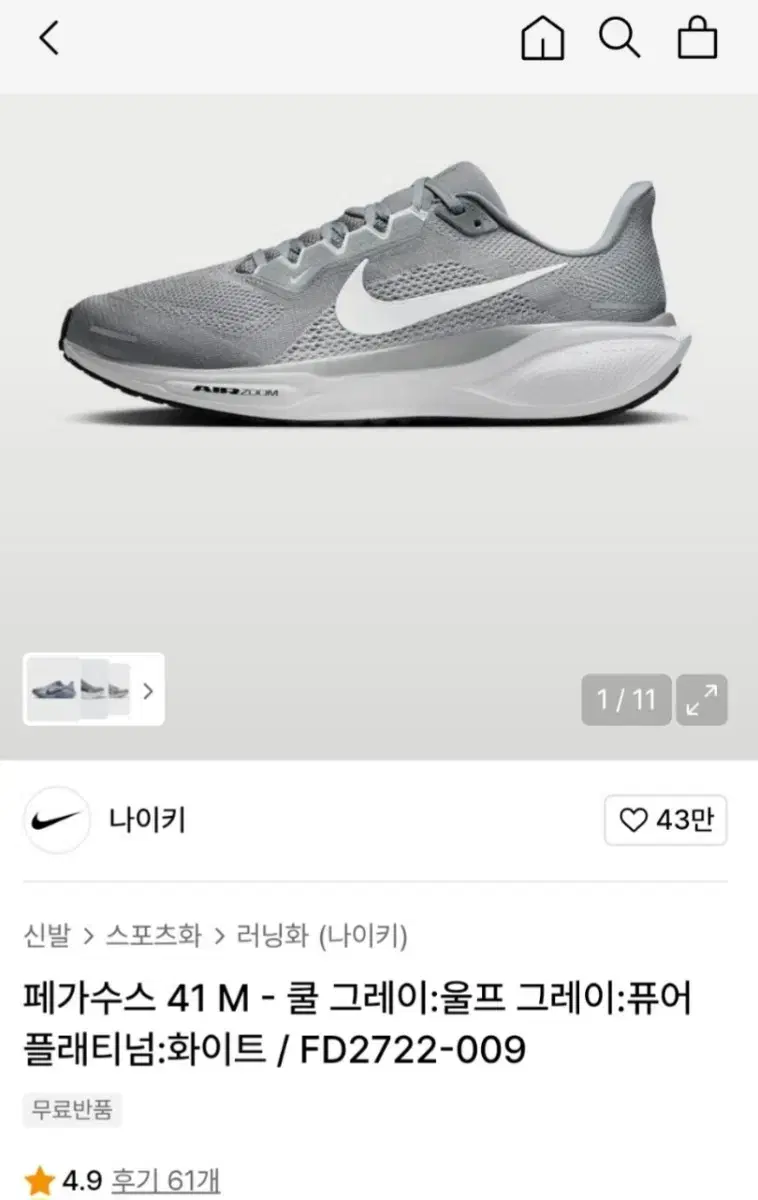Click the image counter showing 1/11

tap(625, 699)
